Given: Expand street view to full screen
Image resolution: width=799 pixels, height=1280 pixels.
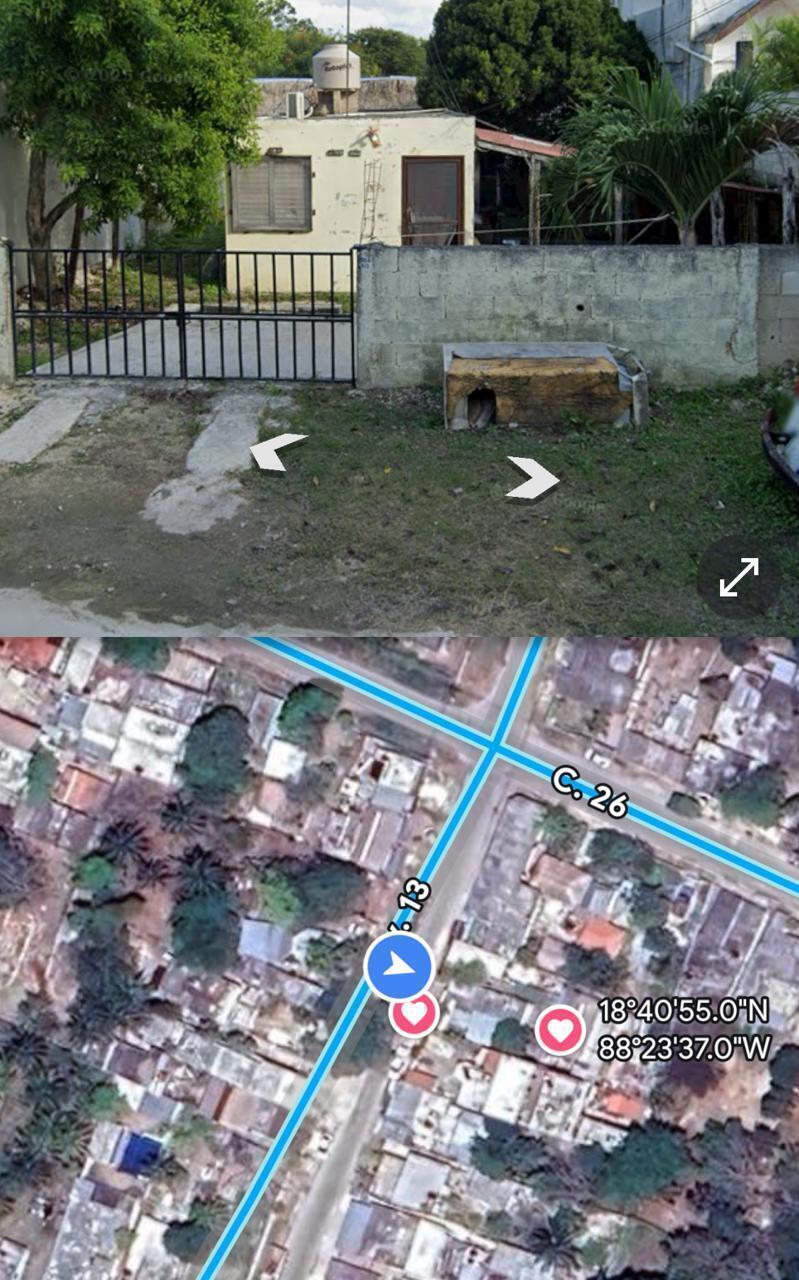Looking at the screenshot, I should click(x=739, y=577).
